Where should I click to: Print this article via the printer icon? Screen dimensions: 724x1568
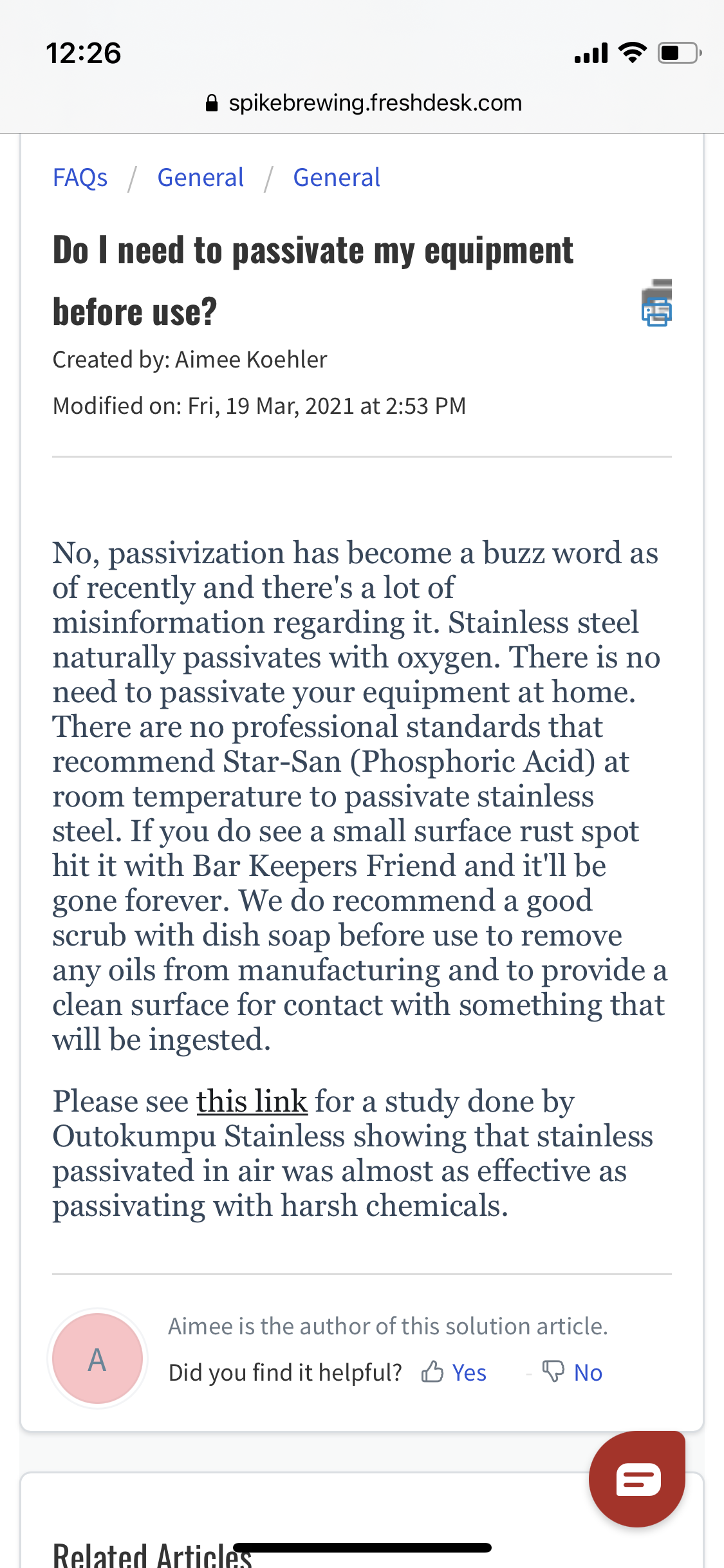[x=656, y=303]
